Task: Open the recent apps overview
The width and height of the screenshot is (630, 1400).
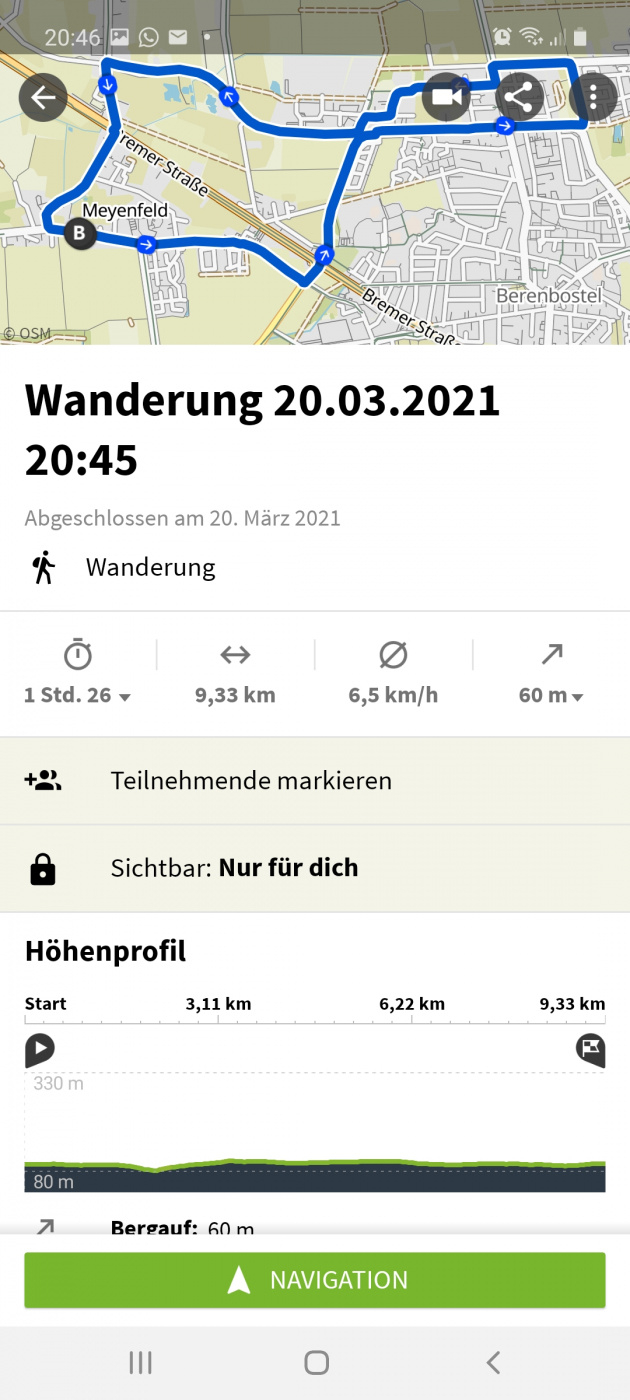Action: point(141,1362)
